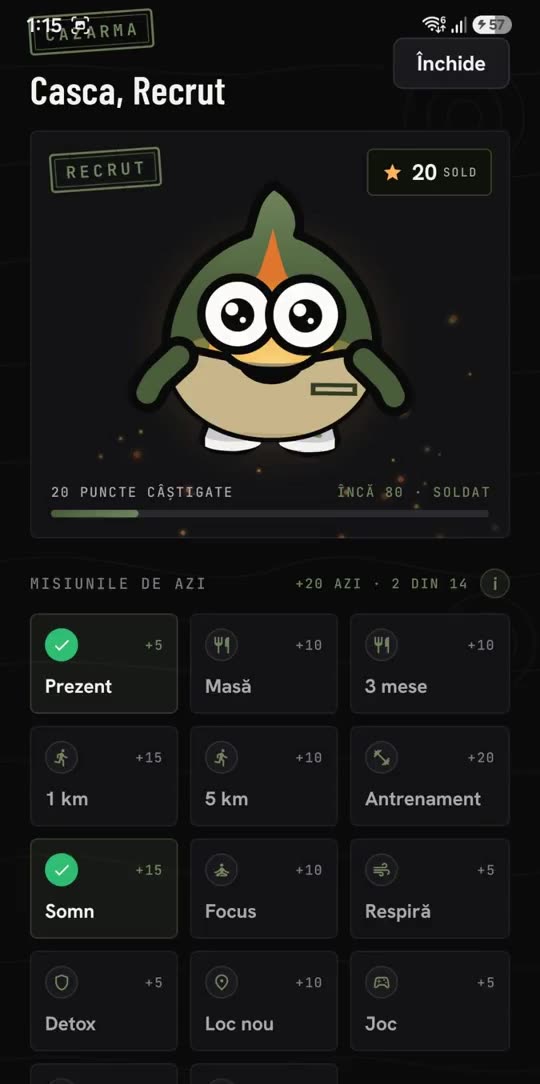540x1084 pixels.
Task: Tap the Joc mission card
Action: click(x=429, y=1001)
